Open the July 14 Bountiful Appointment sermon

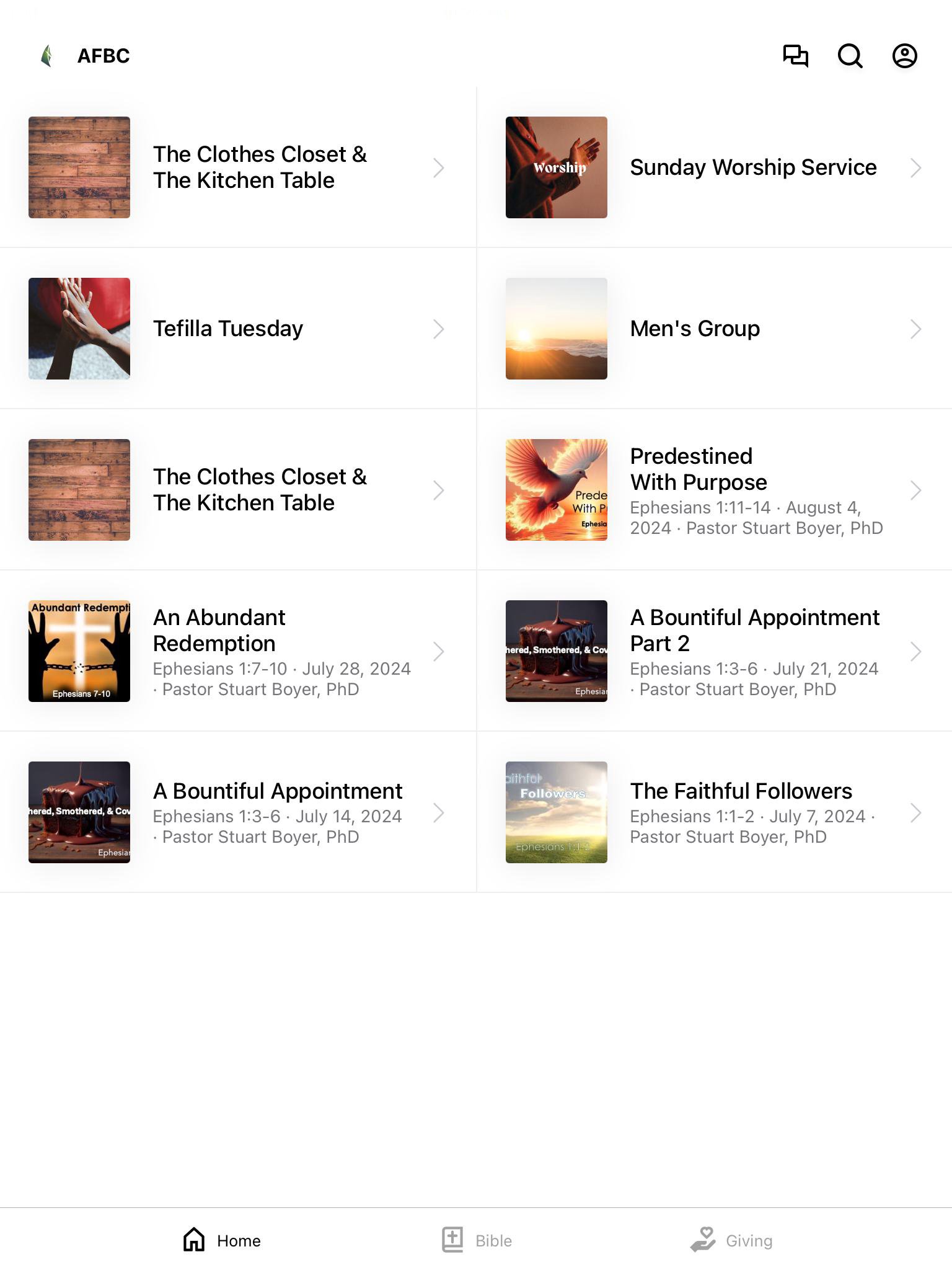point(237,812)
